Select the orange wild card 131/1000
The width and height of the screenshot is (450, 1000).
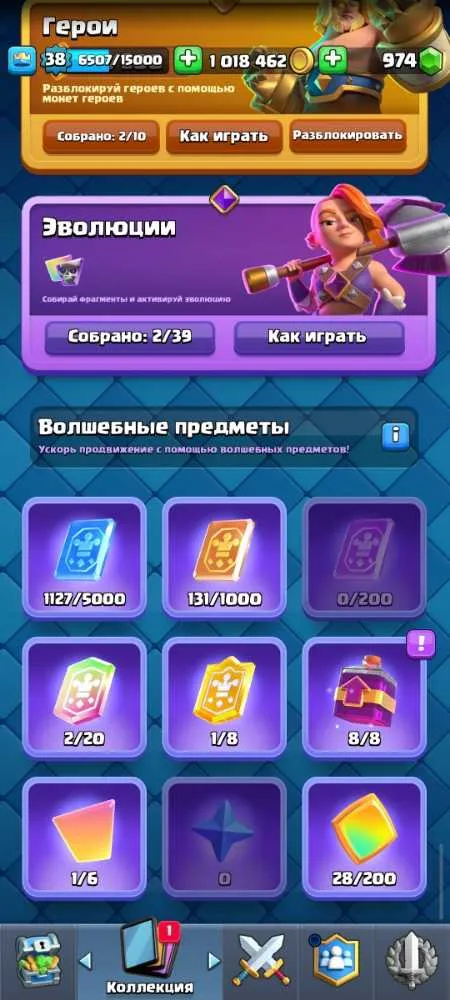click(x=224, y=558)
